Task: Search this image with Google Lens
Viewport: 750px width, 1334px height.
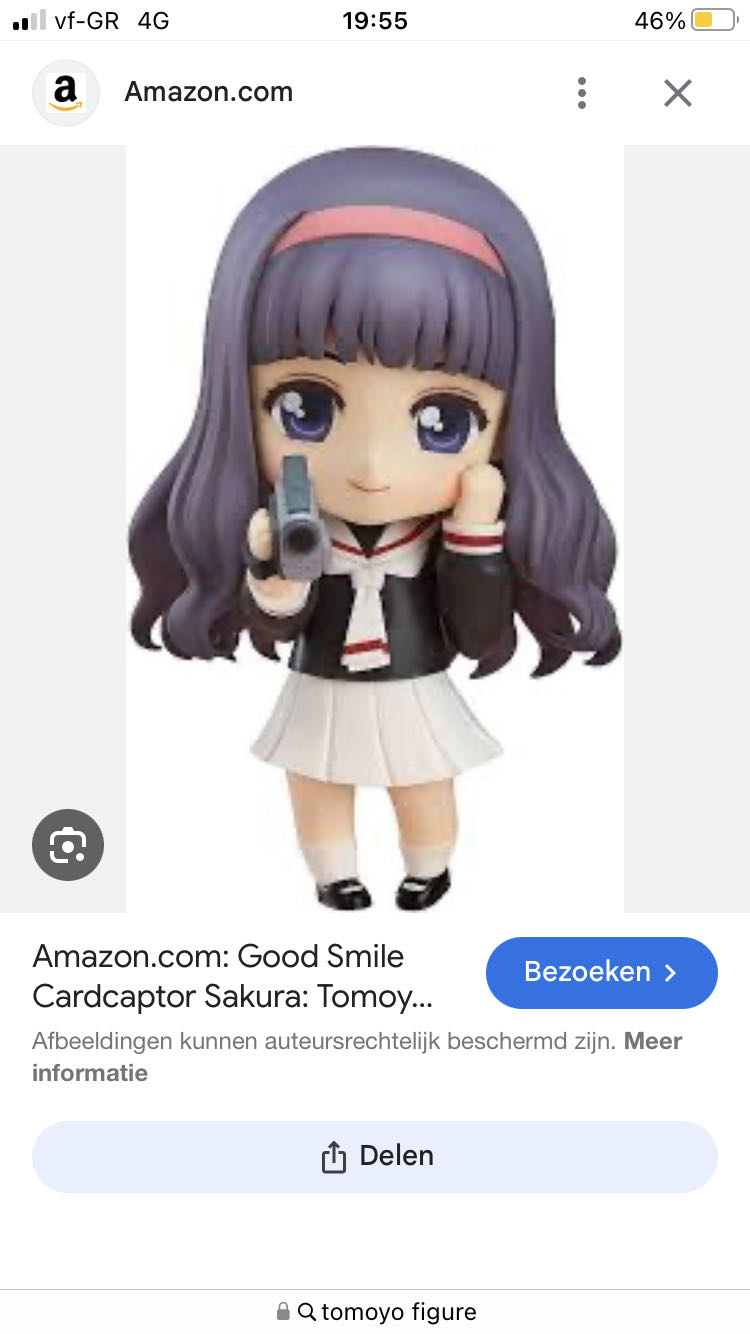Action: point(68,845)
